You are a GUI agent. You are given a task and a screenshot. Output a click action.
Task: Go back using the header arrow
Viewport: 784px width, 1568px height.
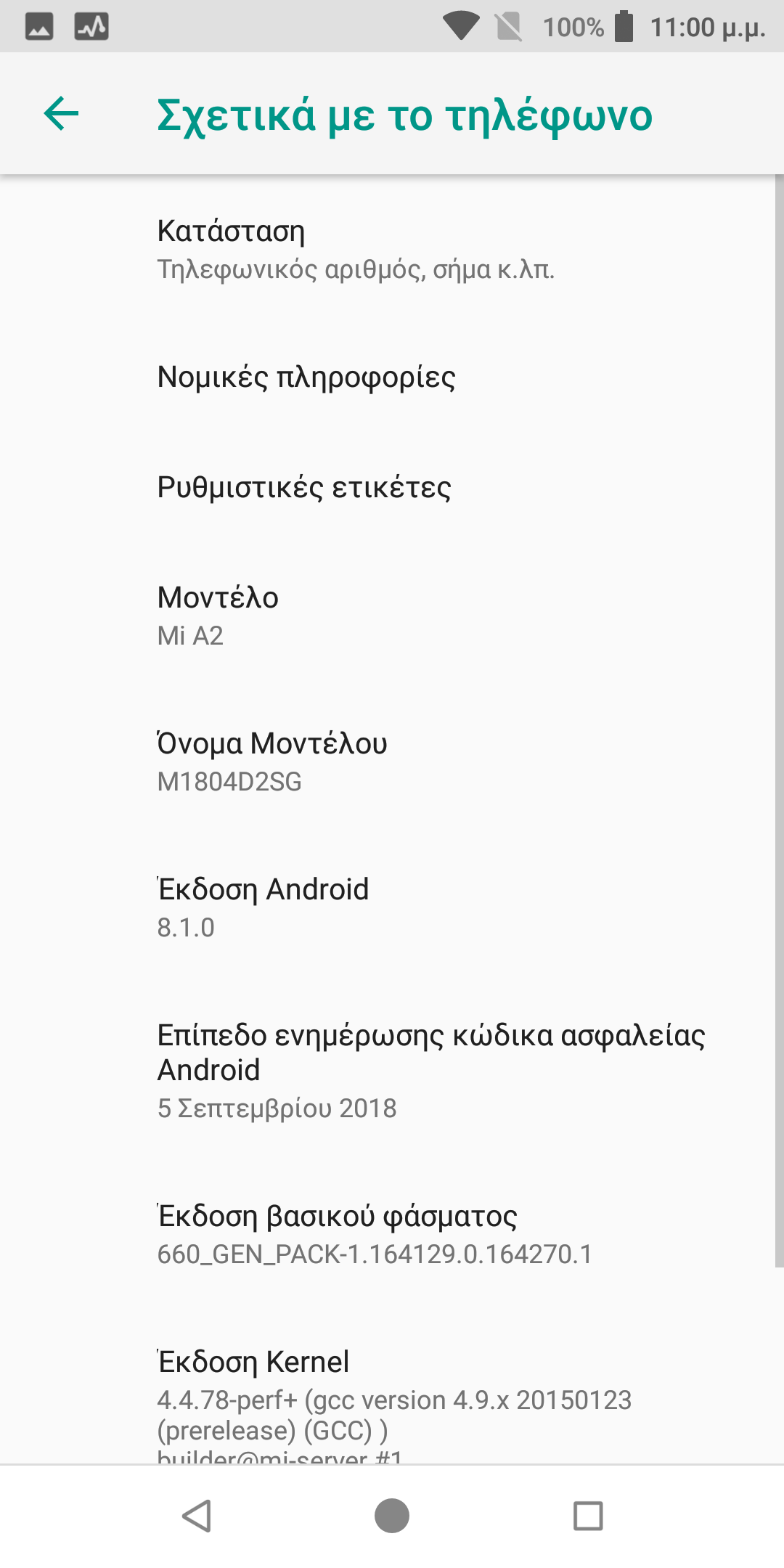pos(61,114)
